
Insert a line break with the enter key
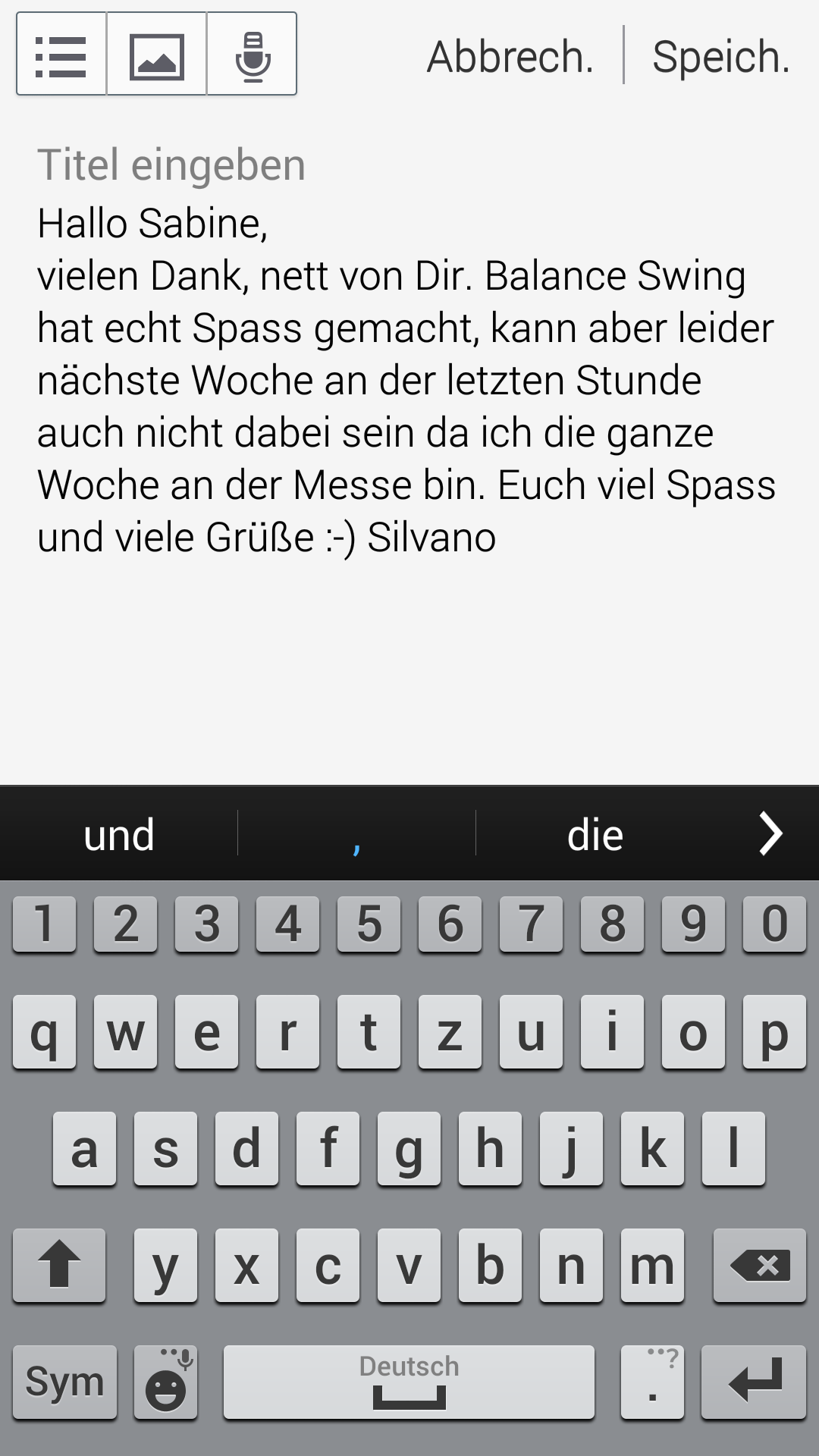coord(753,1382)
